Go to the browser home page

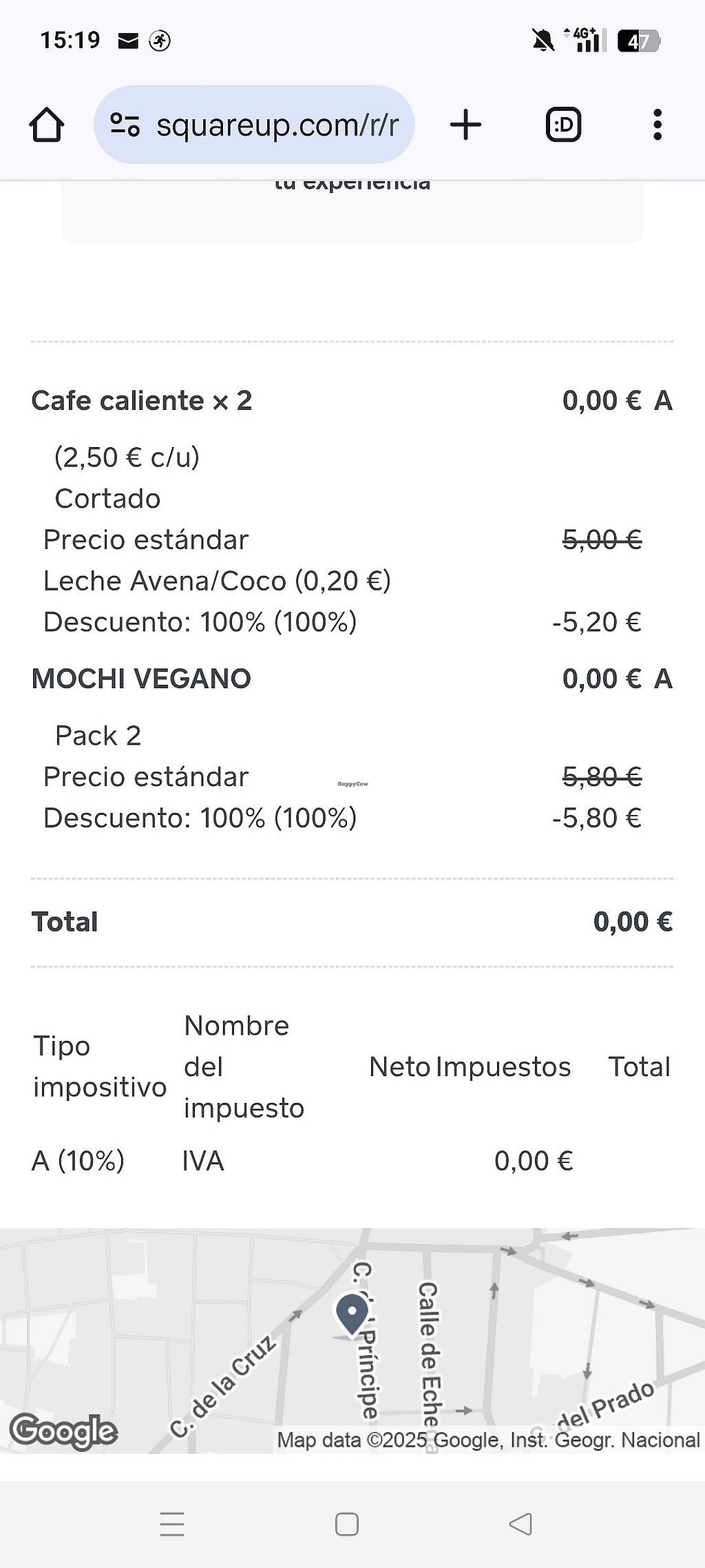pos(47,125)
